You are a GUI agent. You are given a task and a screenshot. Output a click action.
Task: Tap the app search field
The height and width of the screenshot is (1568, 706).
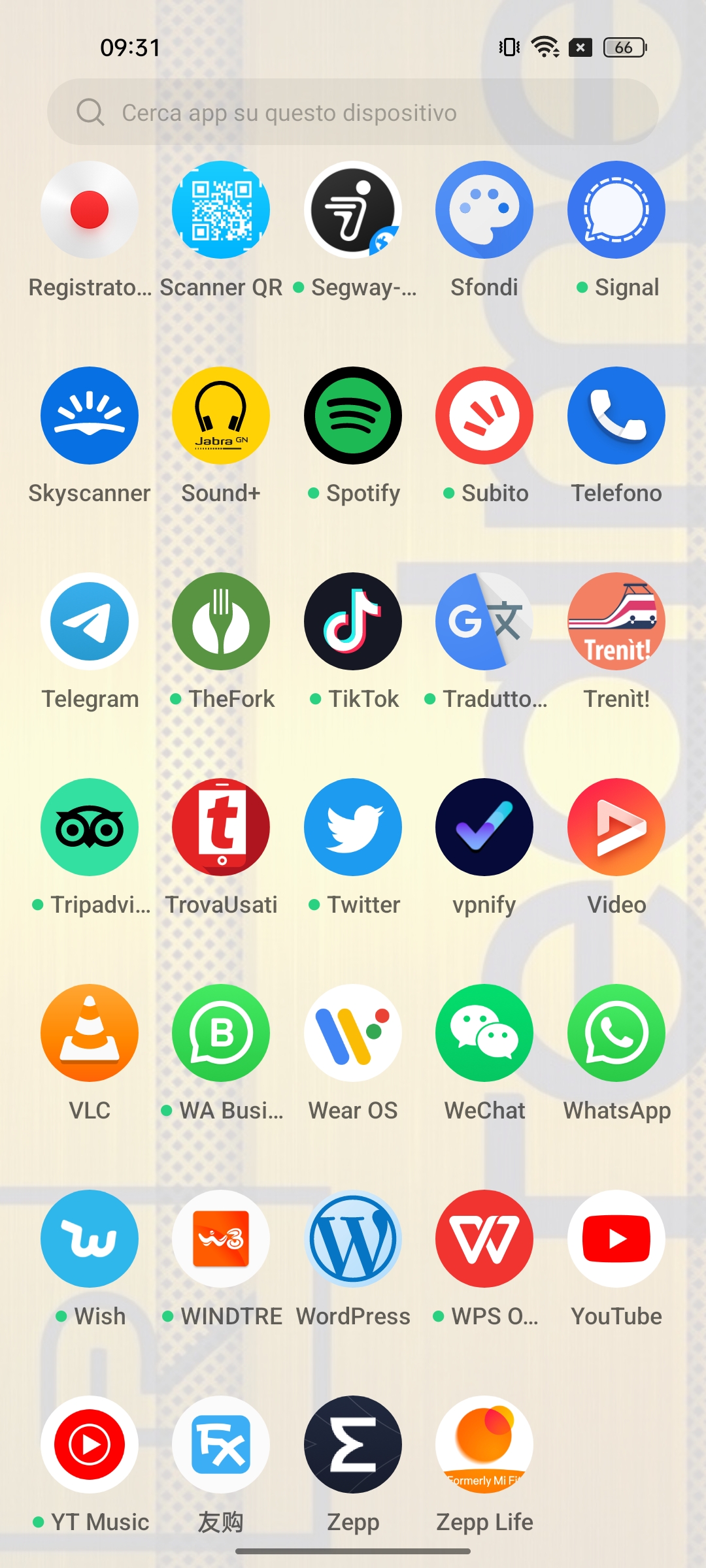tap(353, 112)
